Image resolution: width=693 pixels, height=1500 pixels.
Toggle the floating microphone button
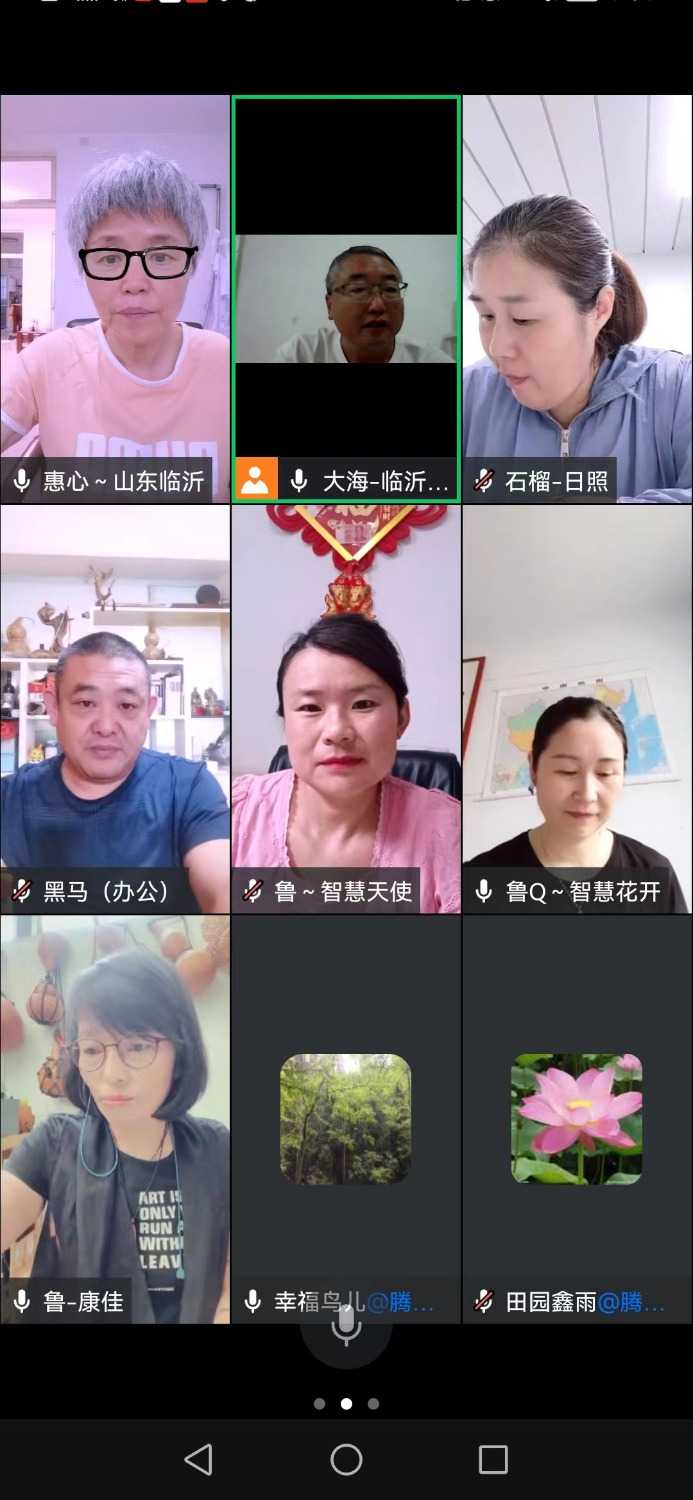[x=346, y=1327]
